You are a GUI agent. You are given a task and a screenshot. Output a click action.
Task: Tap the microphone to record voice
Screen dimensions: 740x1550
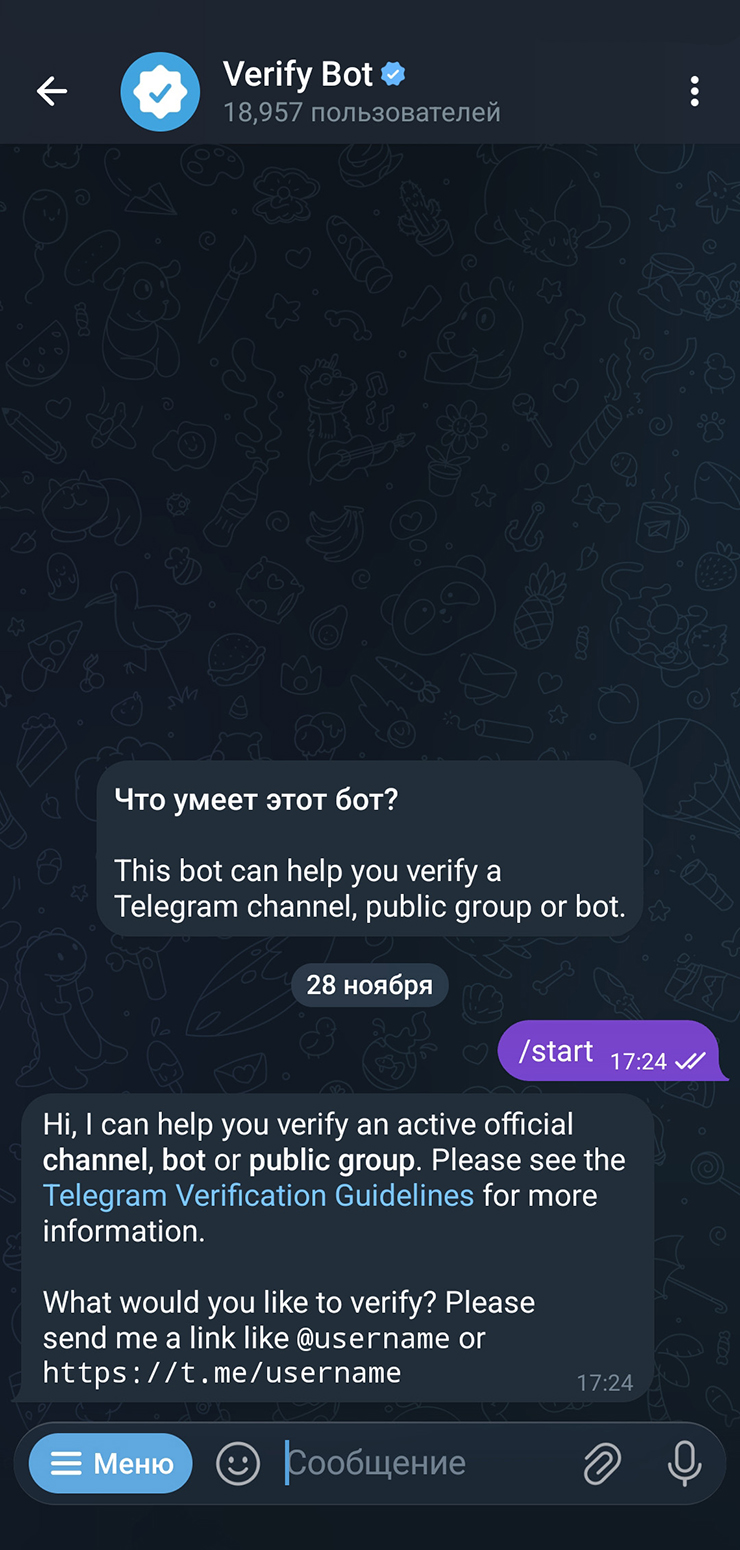[x=684, y=1464]
